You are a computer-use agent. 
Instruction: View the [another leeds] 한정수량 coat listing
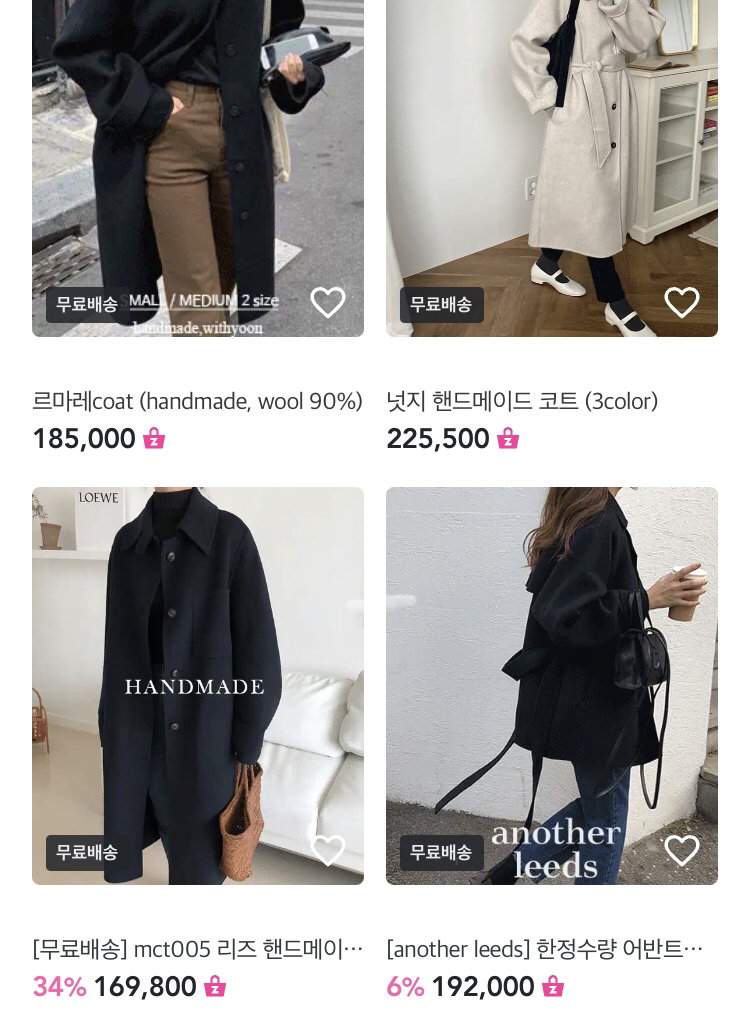[x=545, y=948]
